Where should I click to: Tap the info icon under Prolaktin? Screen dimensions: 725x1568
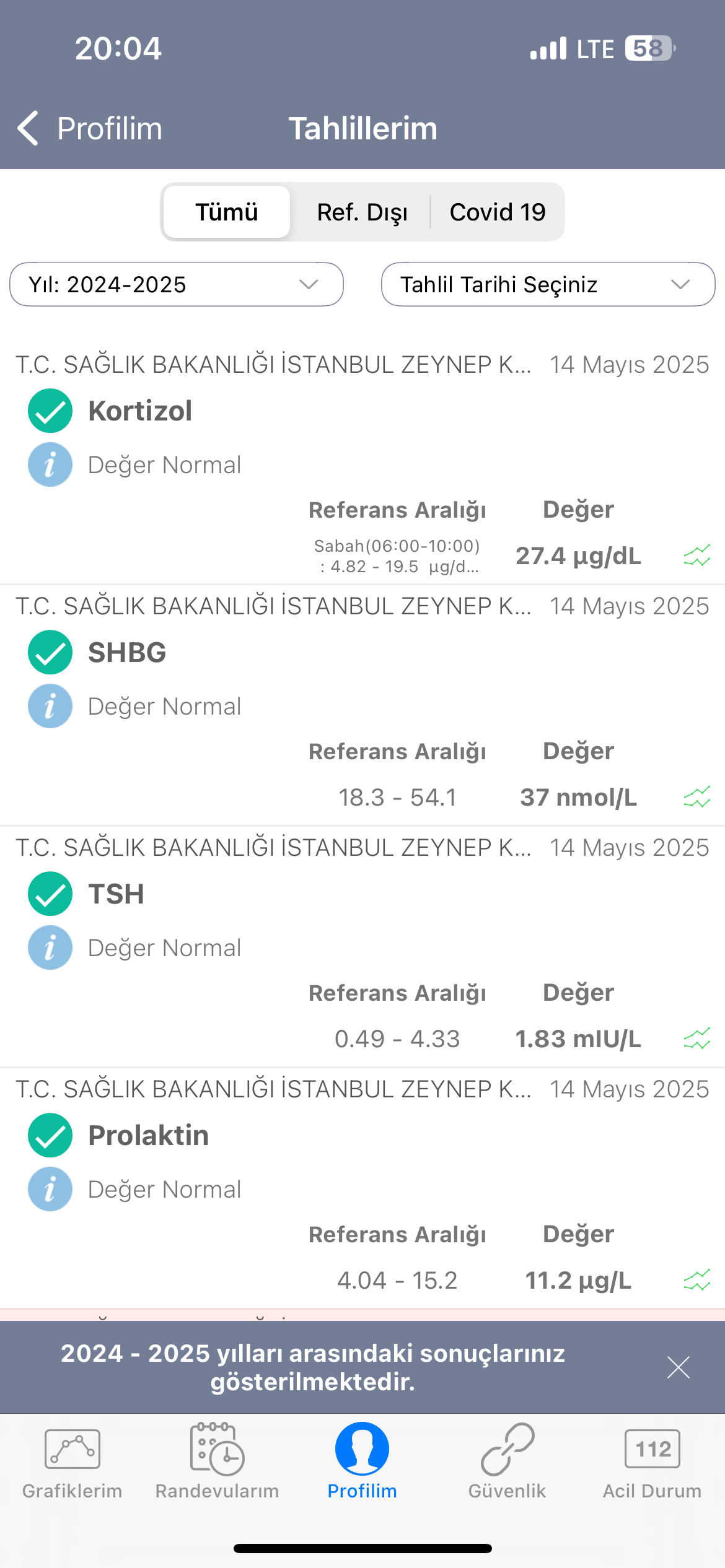coord(50,1189)
